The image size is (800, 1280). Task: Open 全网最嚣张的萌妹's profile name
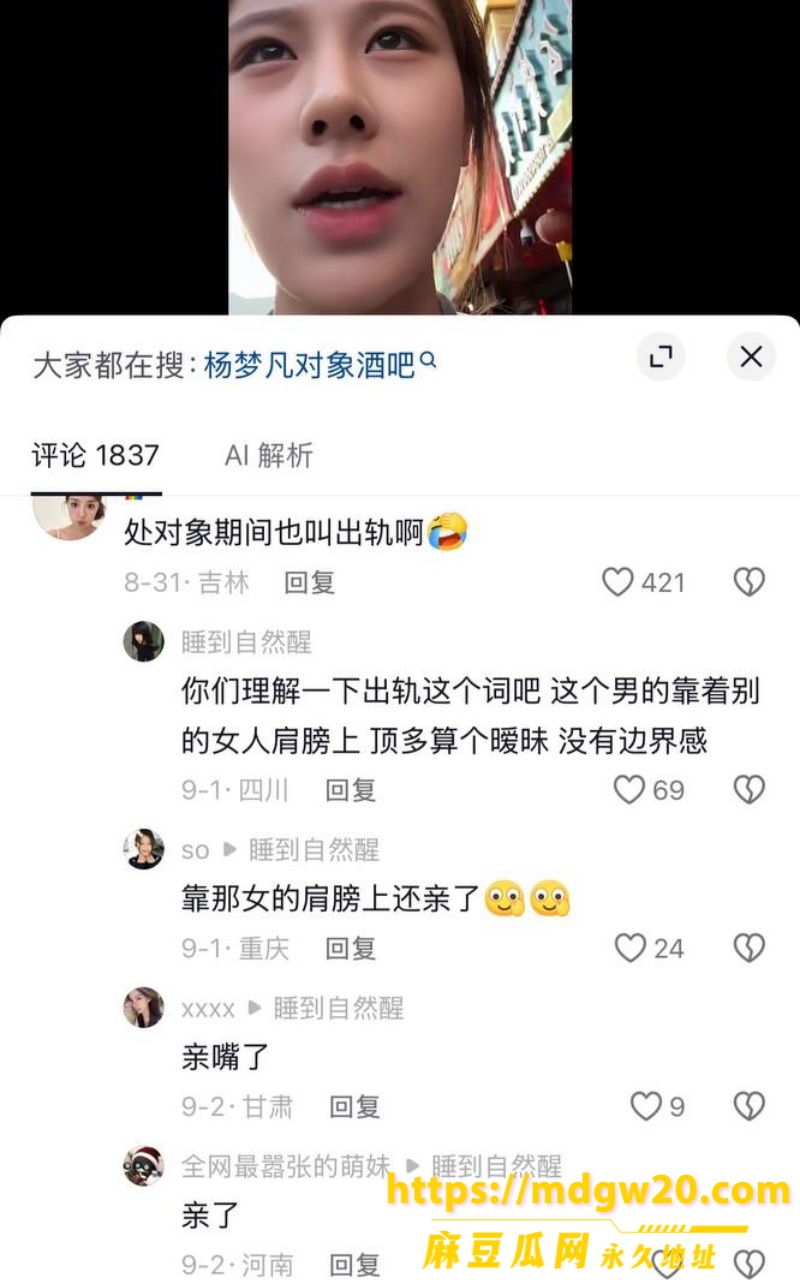pyautogui.click(x=286, y=1166)
